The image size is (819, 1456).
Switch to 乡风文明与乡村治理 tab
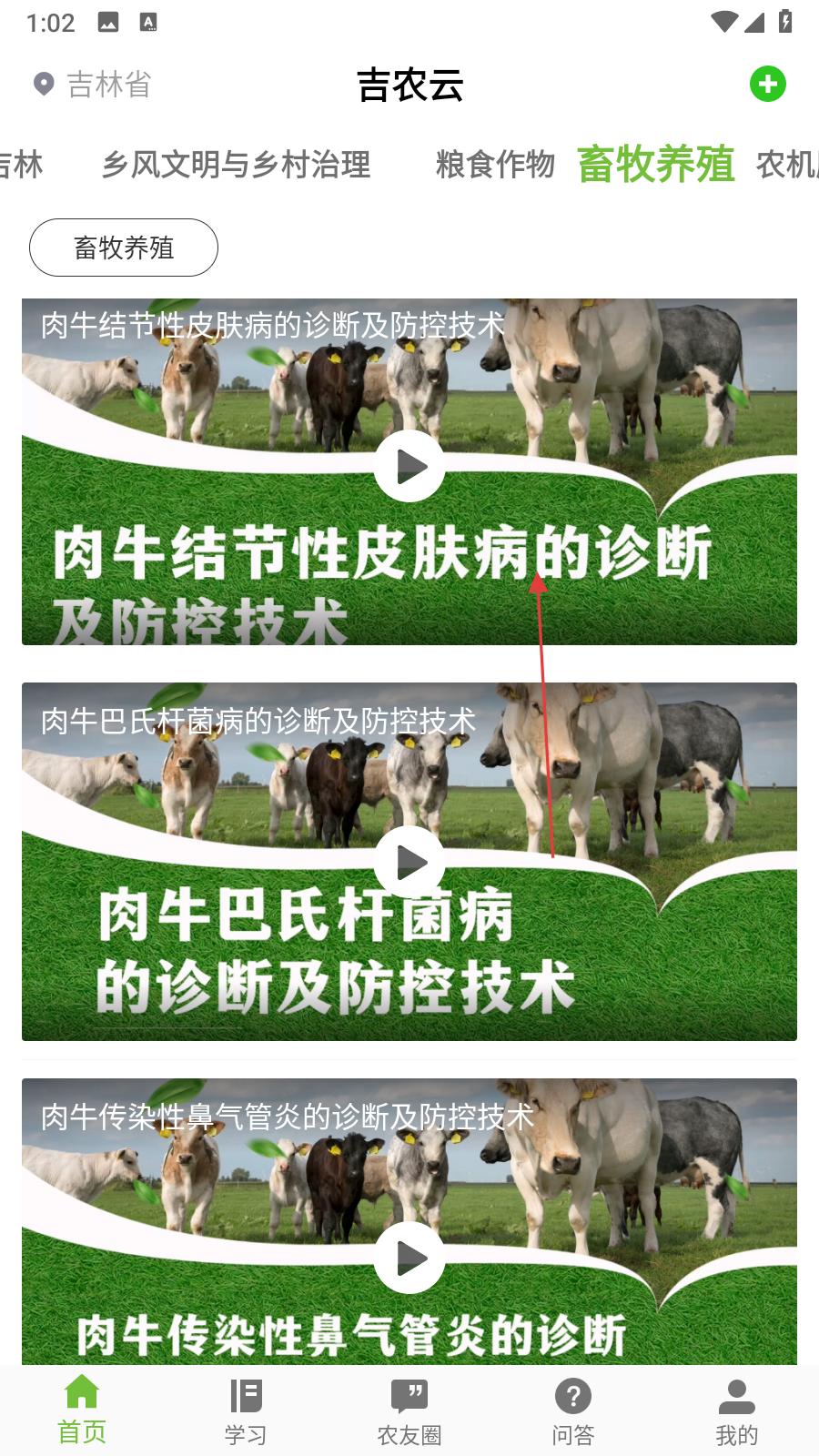pyautogui.click(x=236, y=165)
